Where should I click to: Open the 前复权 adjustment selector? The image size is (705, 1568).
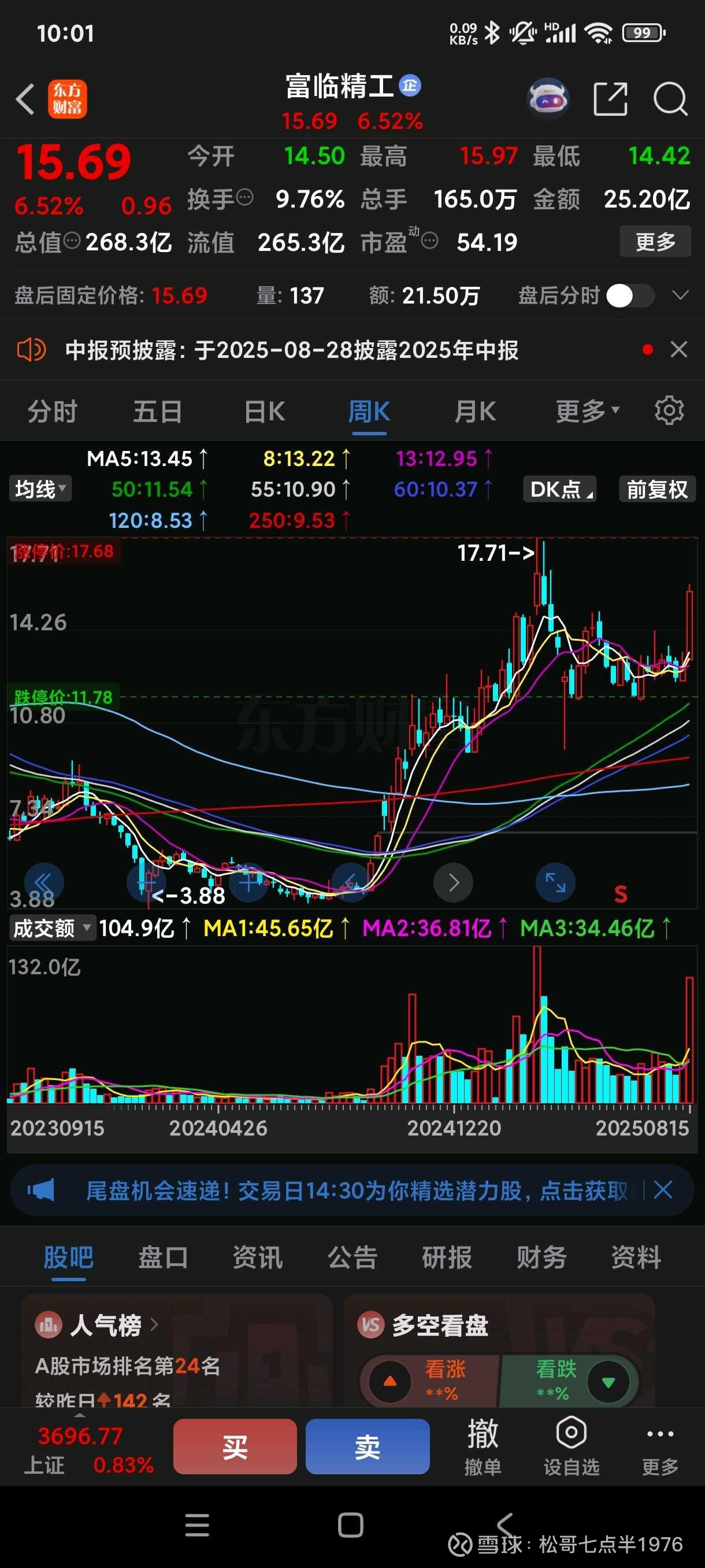point(657,489)
